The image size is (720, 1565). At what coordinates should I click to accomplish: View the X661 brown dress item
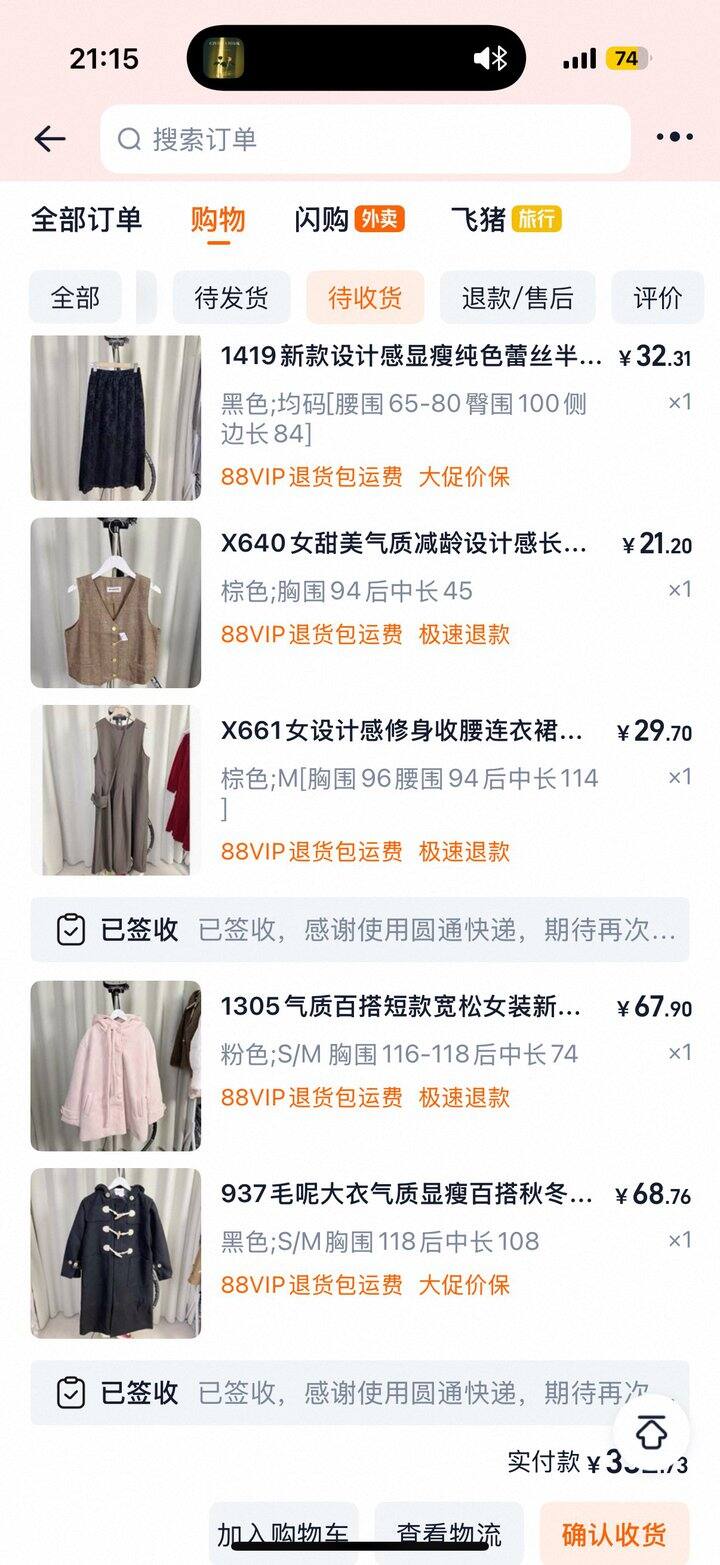(402, 731)
